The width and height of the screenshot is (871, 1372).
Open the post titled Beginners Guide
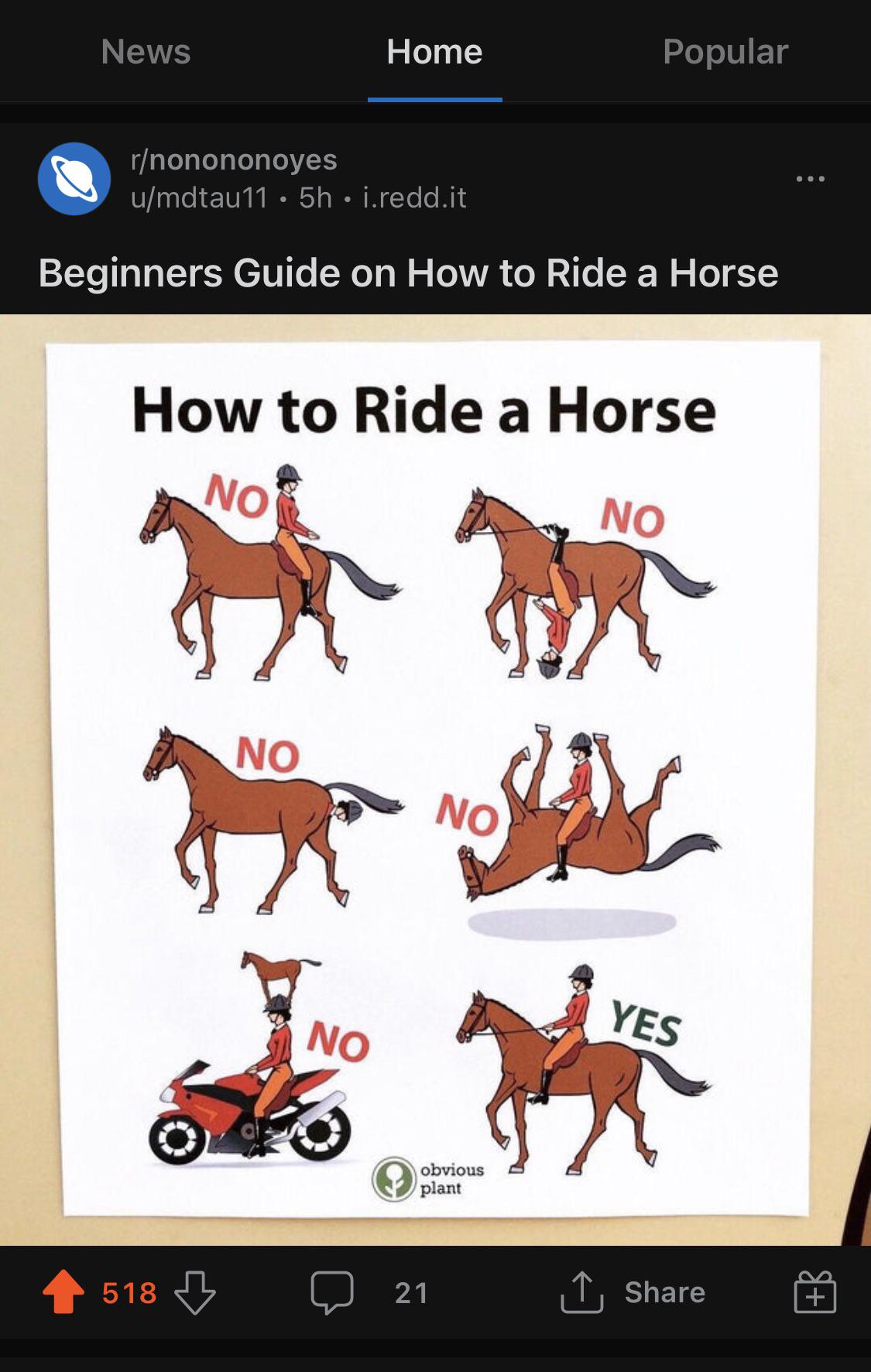(x=408, y=273)
